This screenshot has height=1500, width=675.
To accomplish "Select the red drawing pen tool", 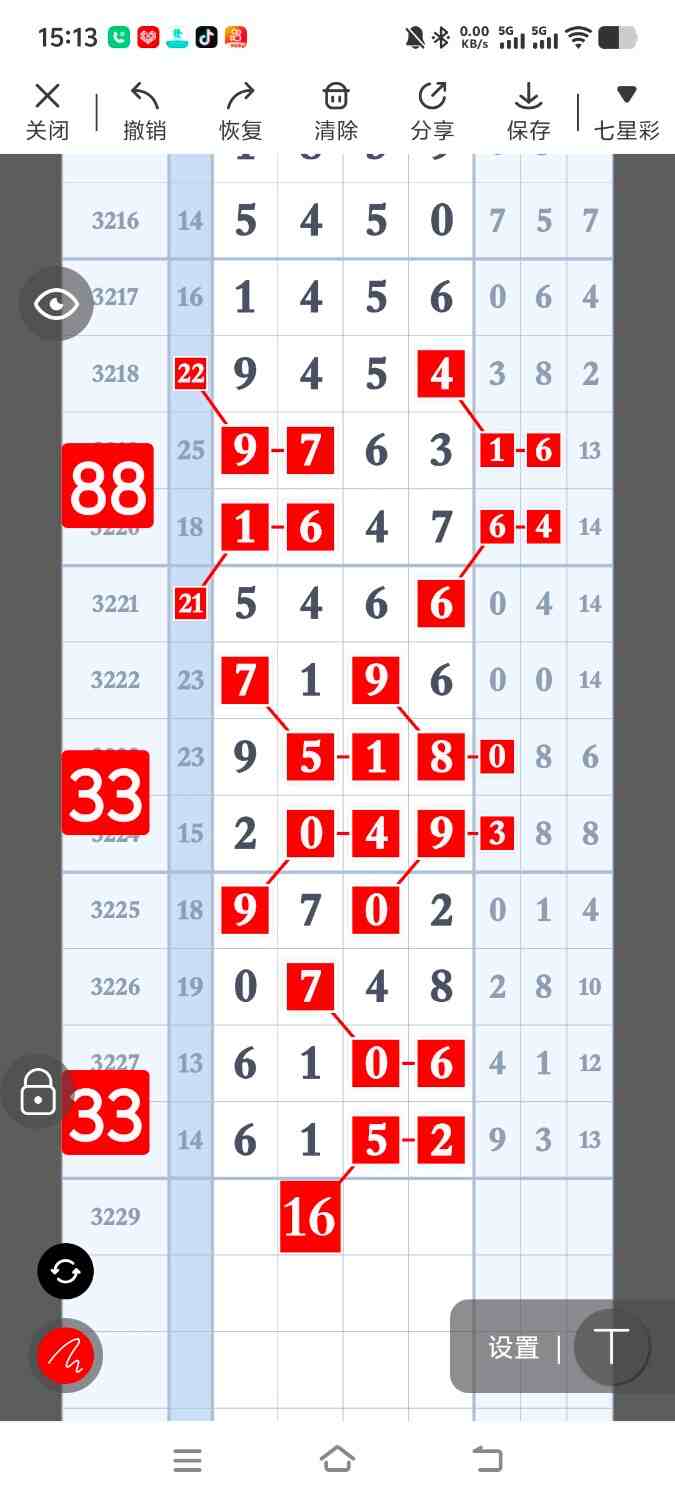I will [x=66, y=1355].
